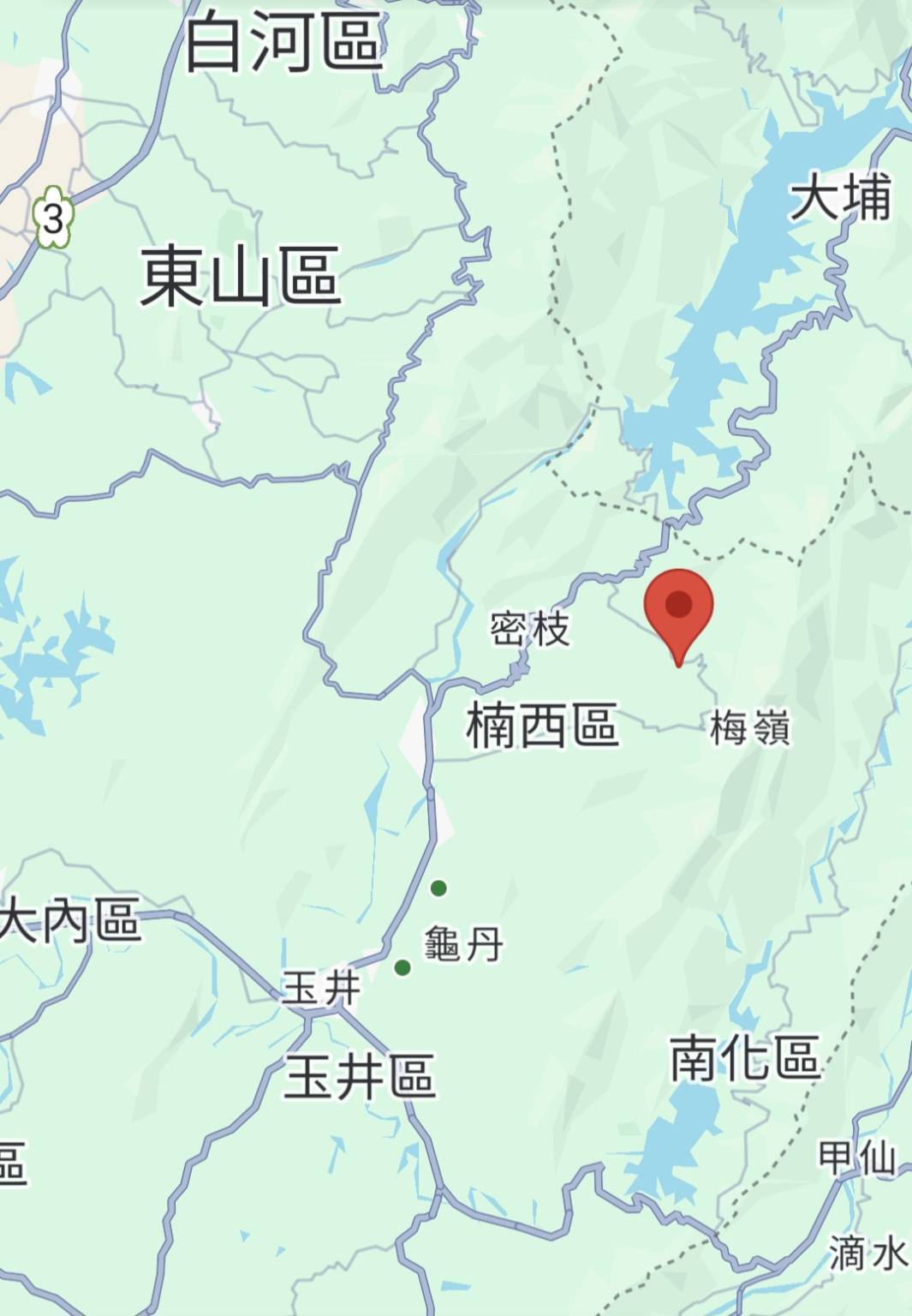Tap the 東山區 district label
Viewport: 912px width, 1316px height.
(x=241, y=276)
